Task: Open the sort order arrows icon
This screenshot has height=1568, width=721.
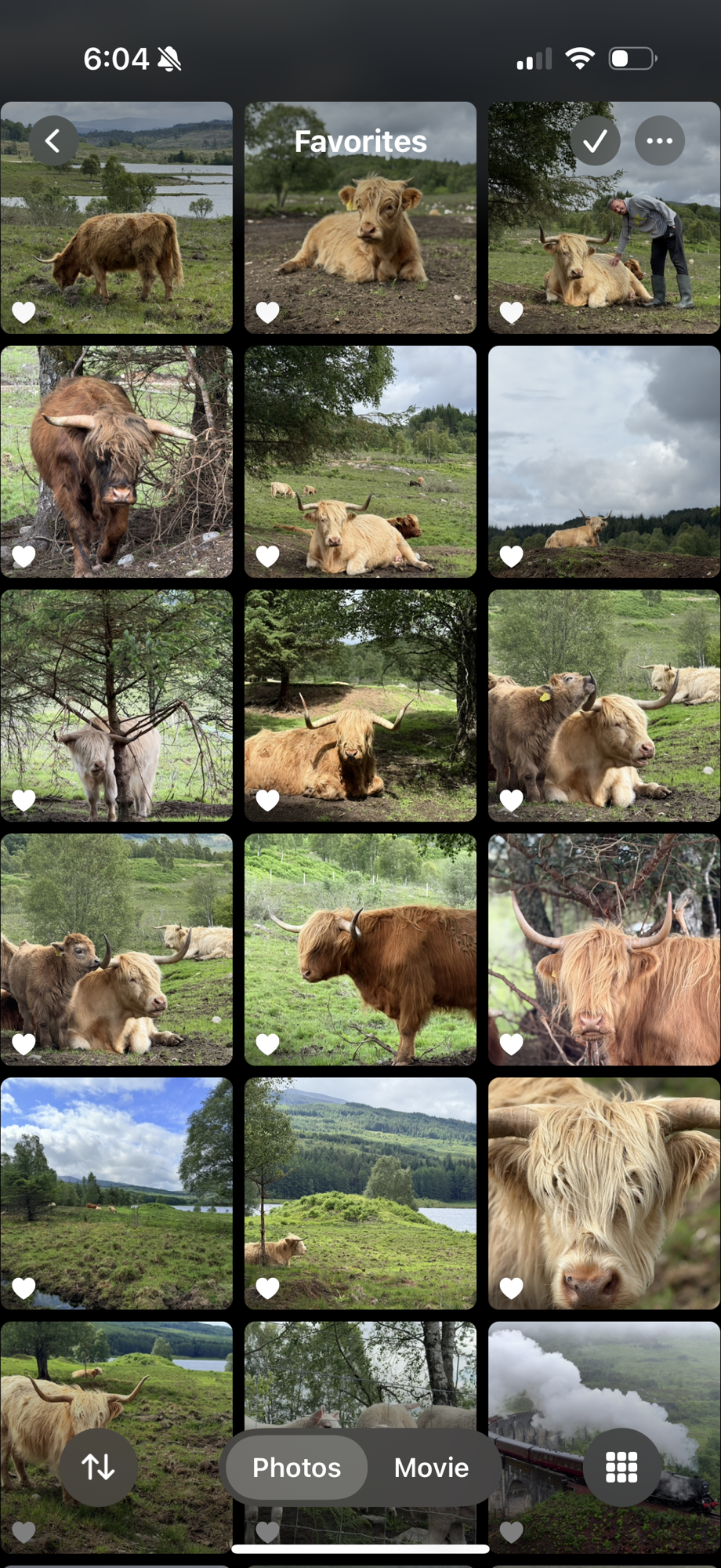Action: pyautogui.click(x=99, y=1468)
